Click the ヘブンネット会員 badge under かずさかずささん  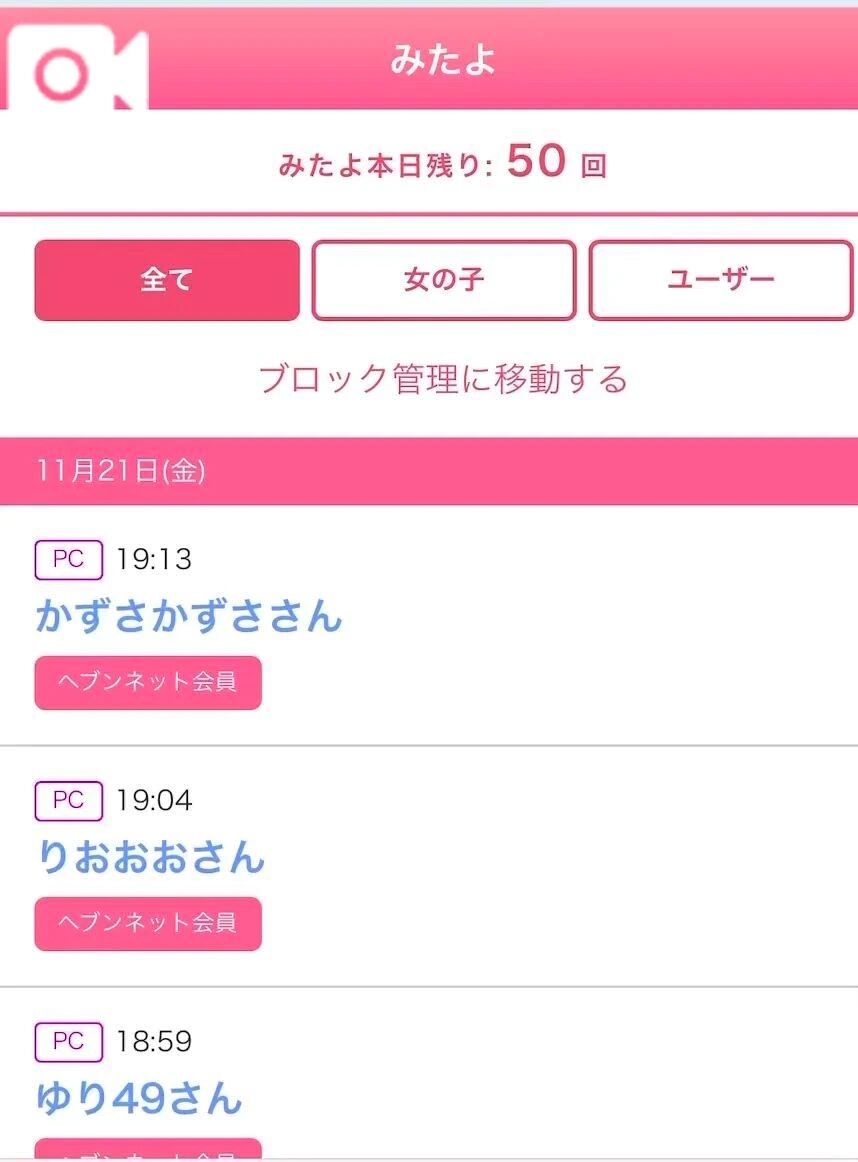(147, 682)
